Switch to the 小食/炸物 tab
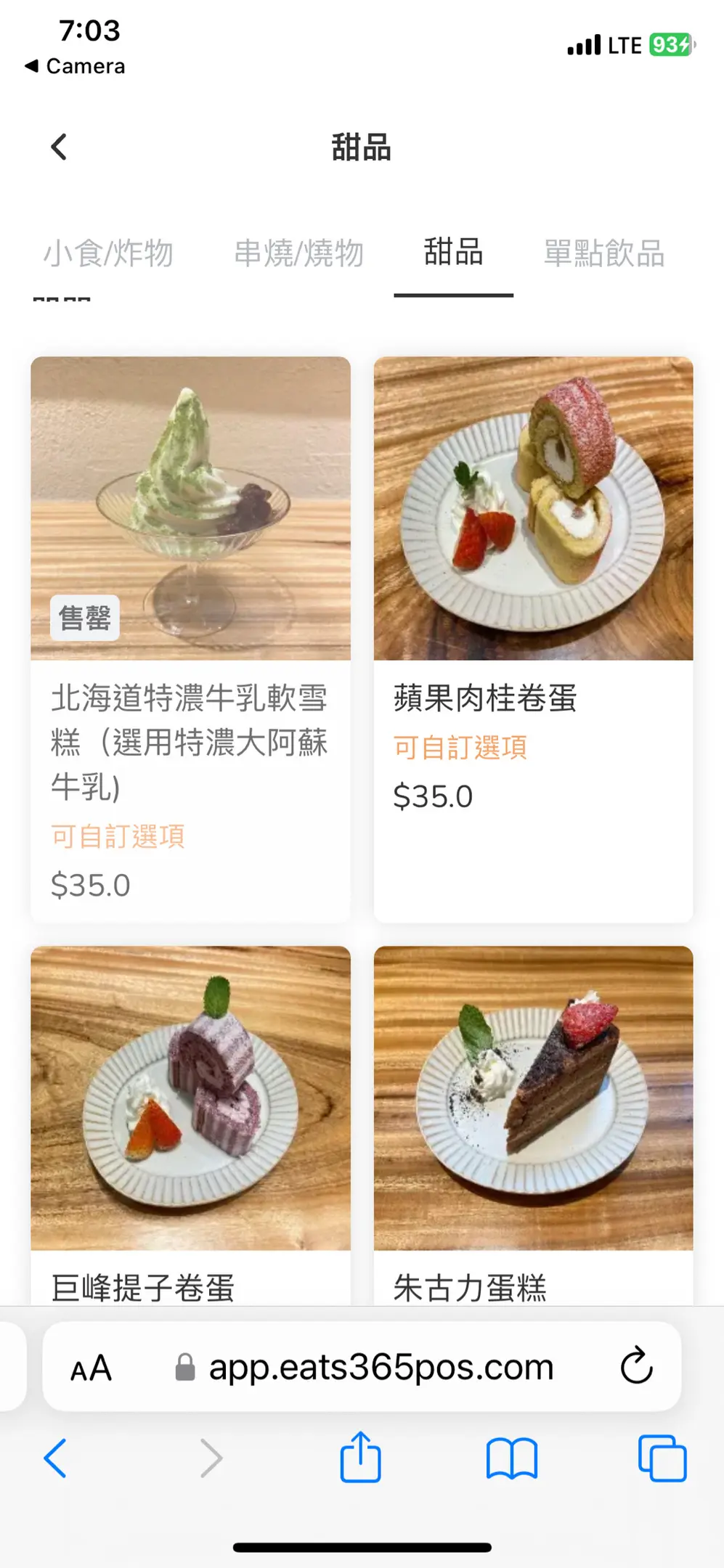This screenshot has width=724, height=1568. [x=108, y=253]
